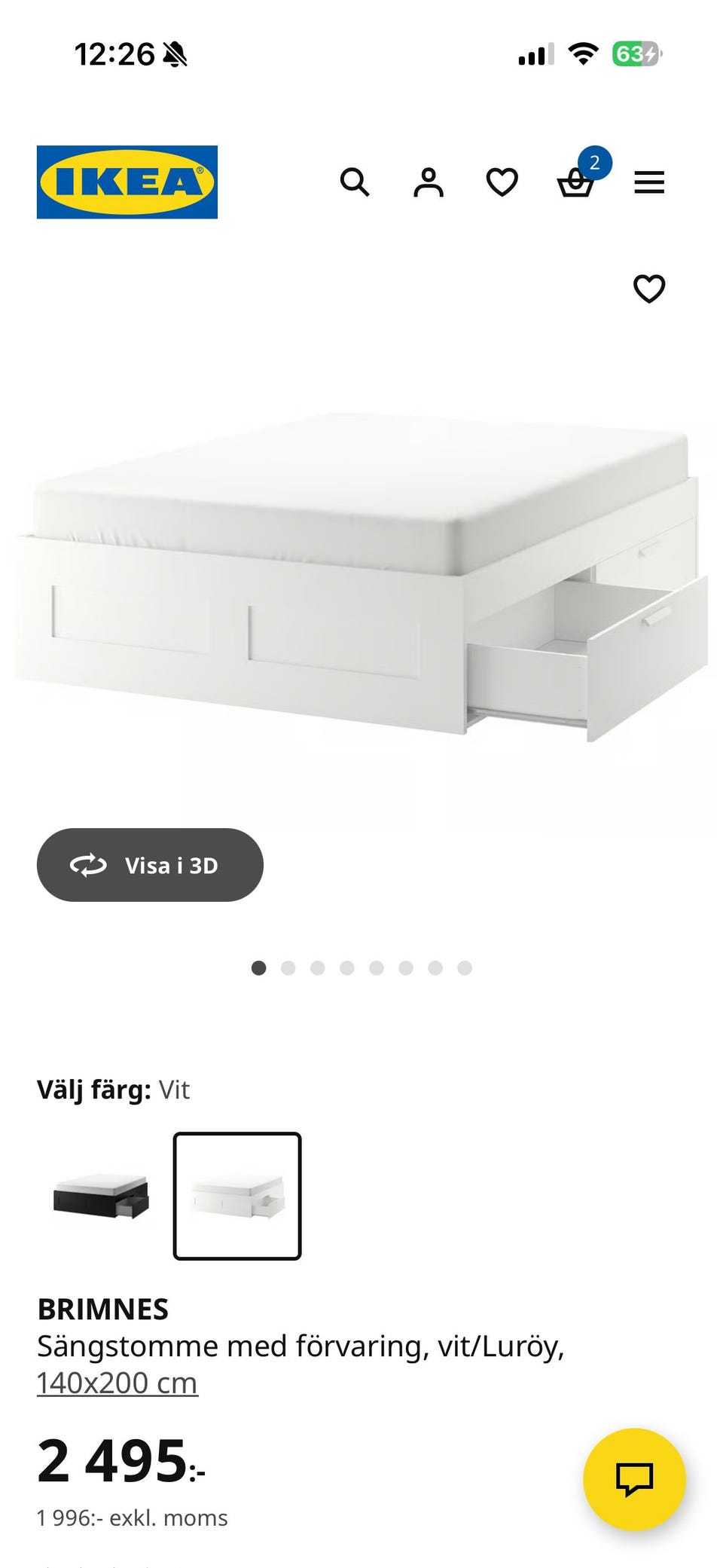View the shopping cart with 2 items
Image resolution: width=723 pixels, height=1568 pixels.
click(x=576, y=182)
